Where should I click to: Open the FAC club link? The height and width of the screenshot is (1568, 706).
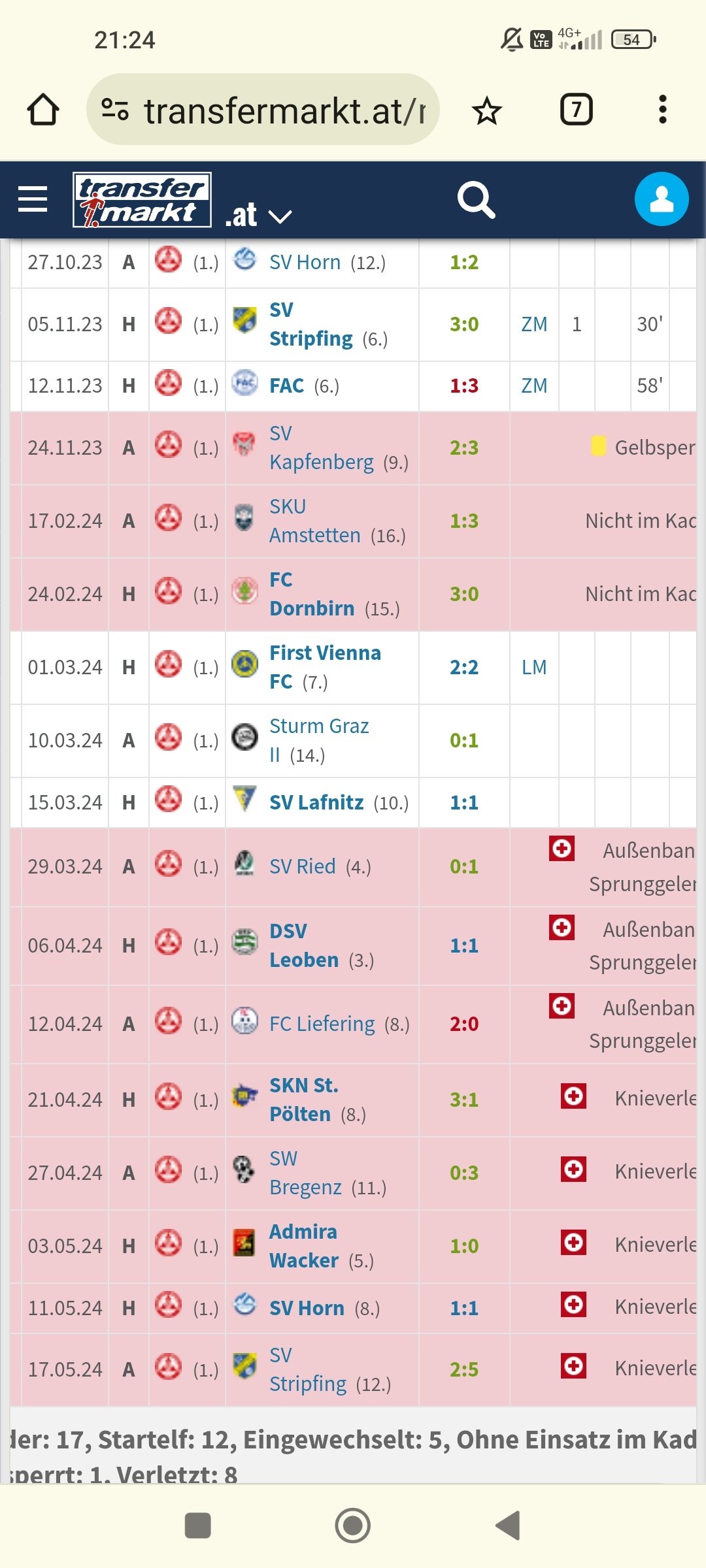[x=287, y=385]
